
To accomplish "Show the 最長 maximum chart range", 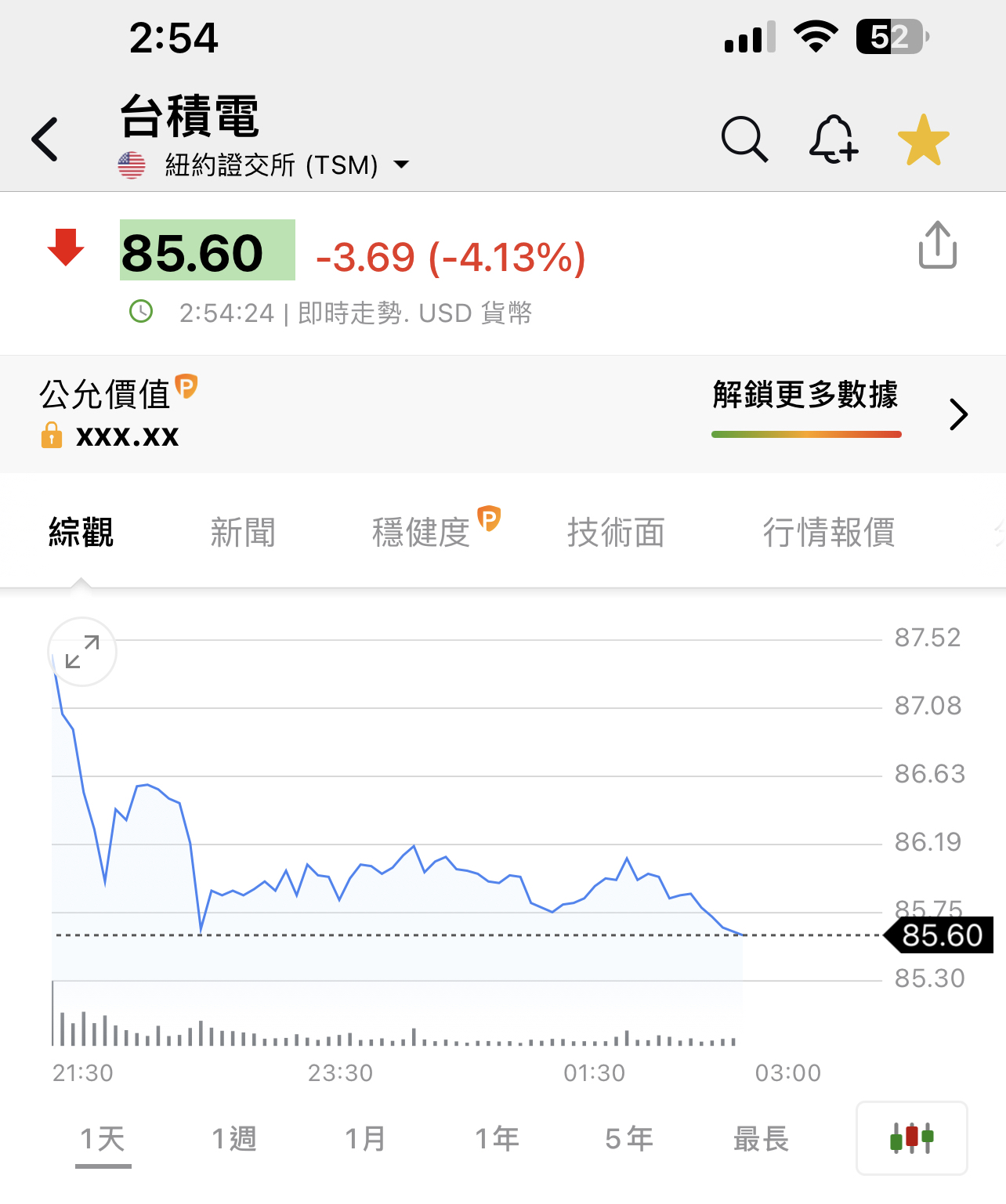I will (x=761, y=1139).
